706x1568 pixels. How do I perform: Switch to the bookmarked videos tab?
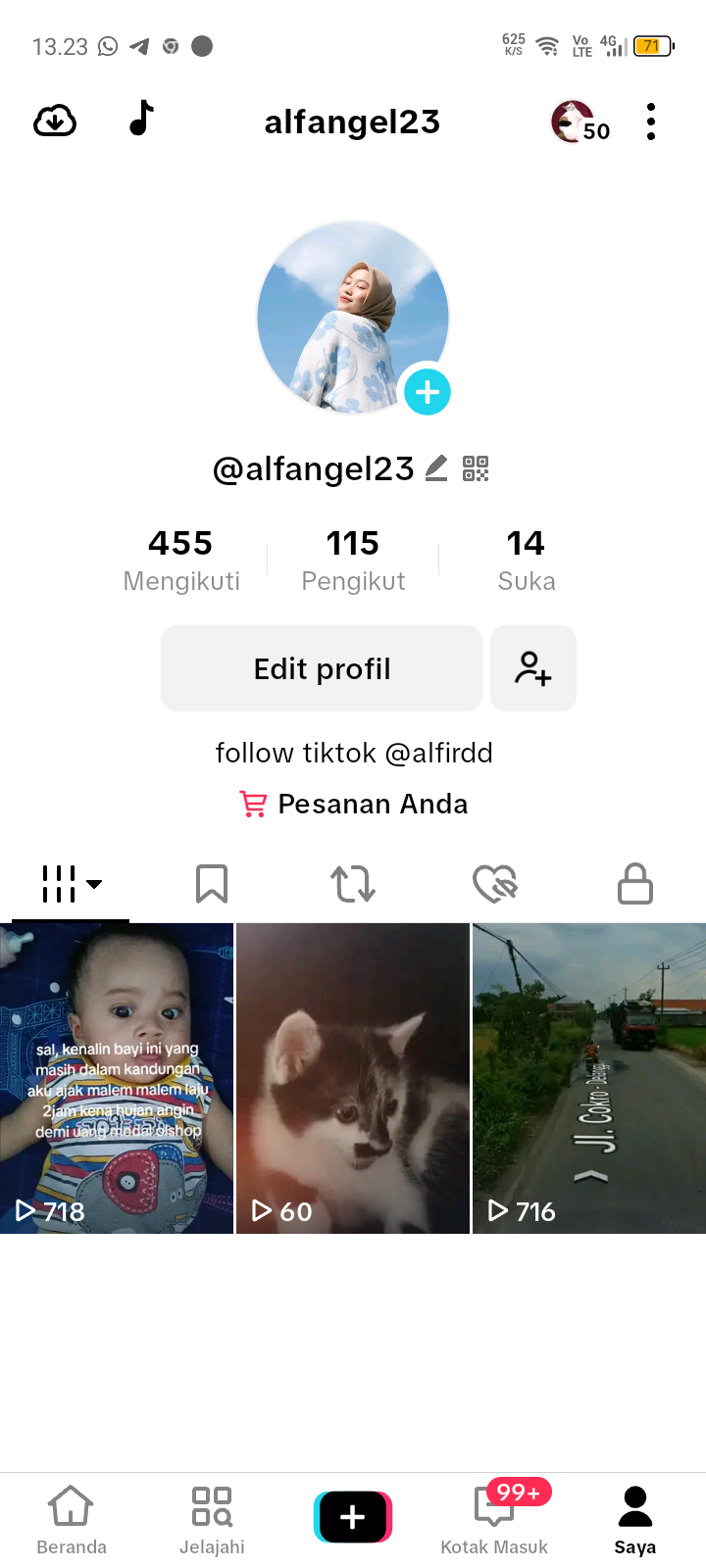pos(212,883)
